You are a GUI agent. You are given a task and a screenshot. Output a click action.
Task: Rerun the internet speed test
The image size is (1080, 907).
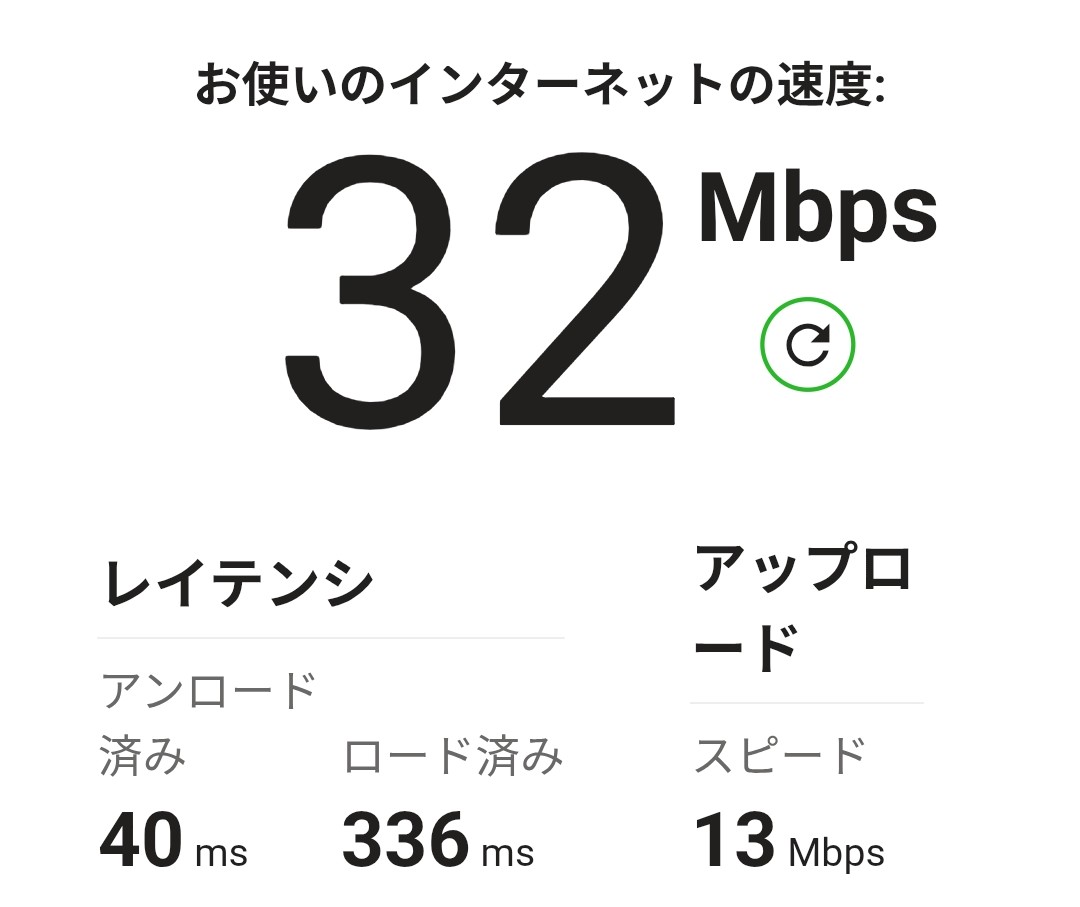pos(807,345)
